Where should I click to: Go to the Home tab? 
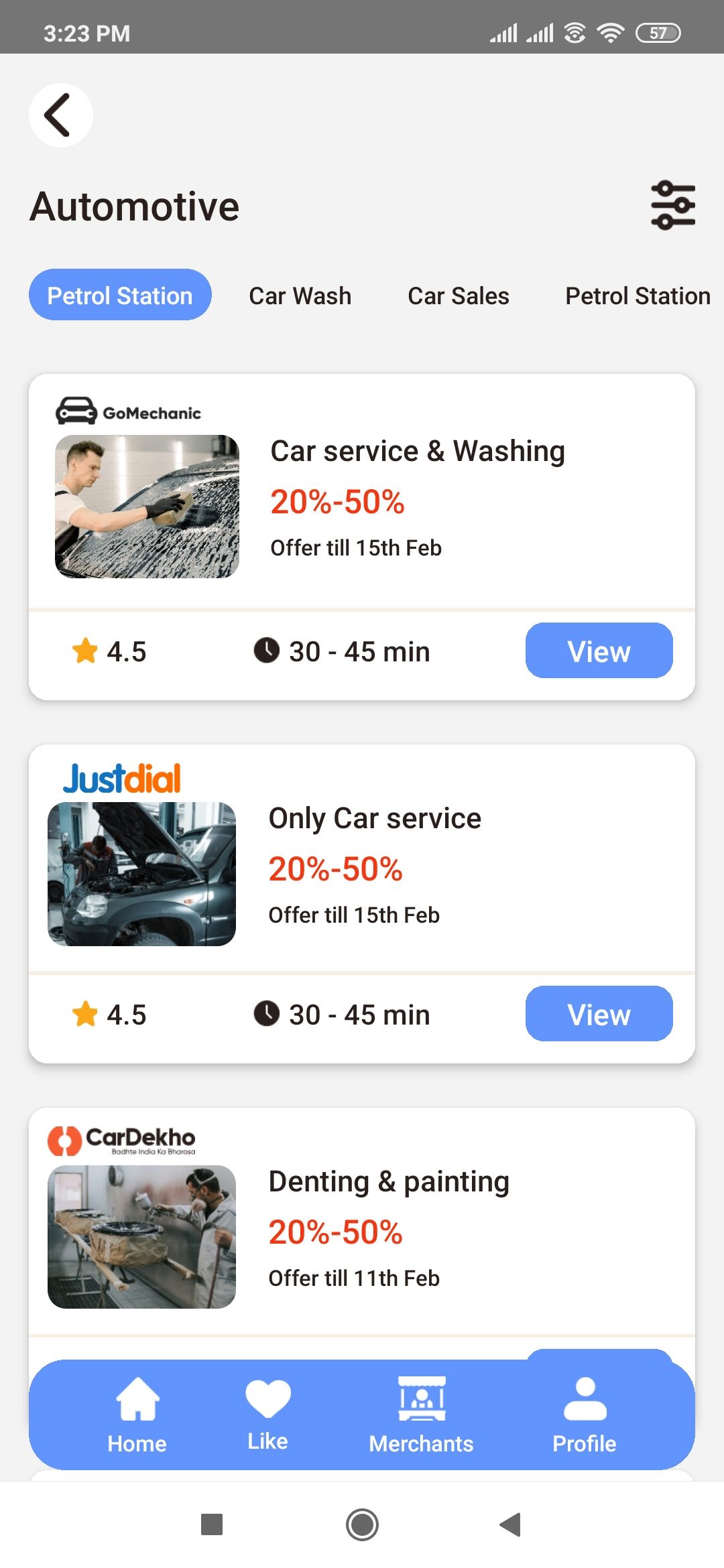[137, 1415]
